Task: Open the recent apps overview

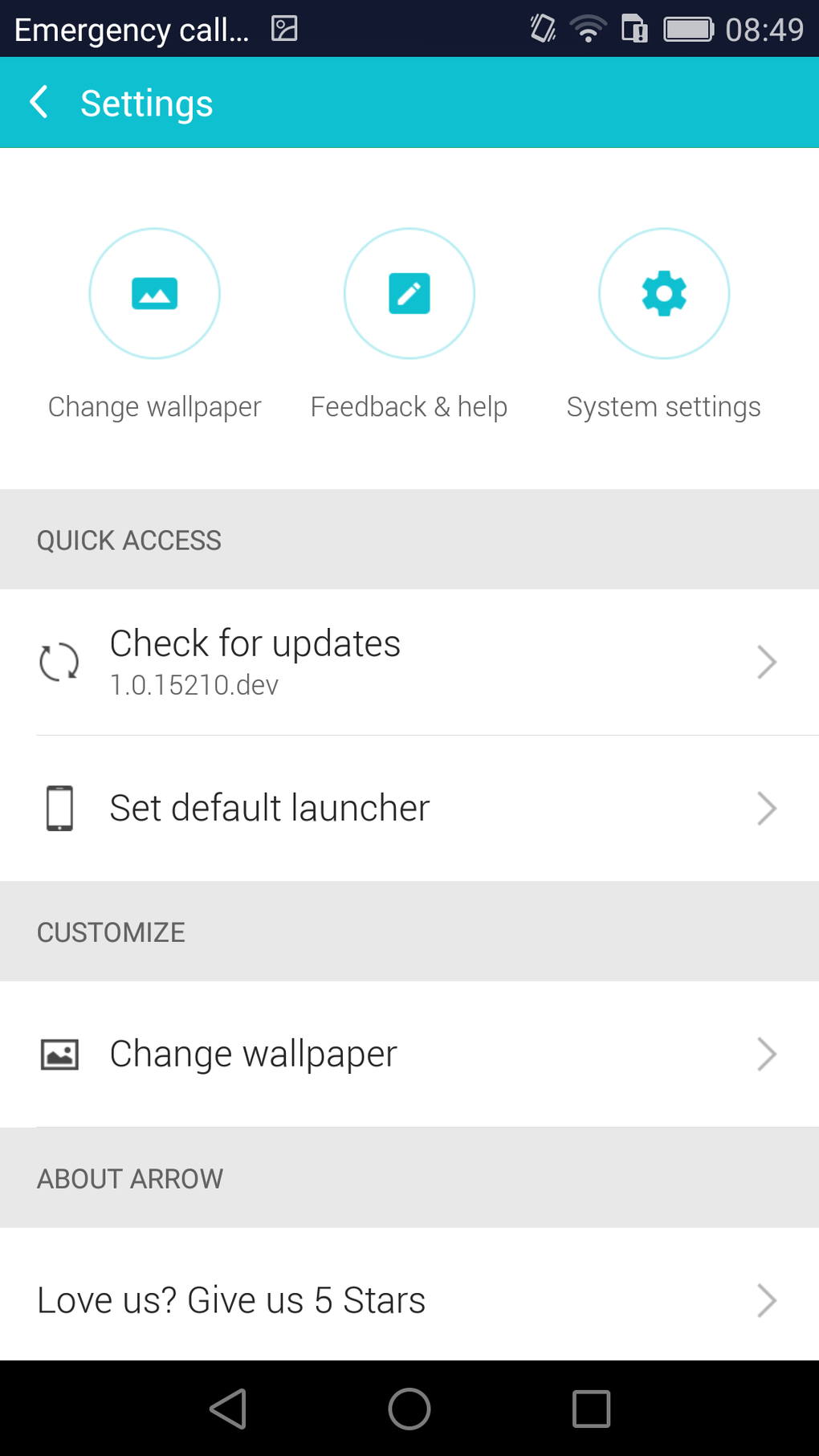Action: [x=591, y=1409]
